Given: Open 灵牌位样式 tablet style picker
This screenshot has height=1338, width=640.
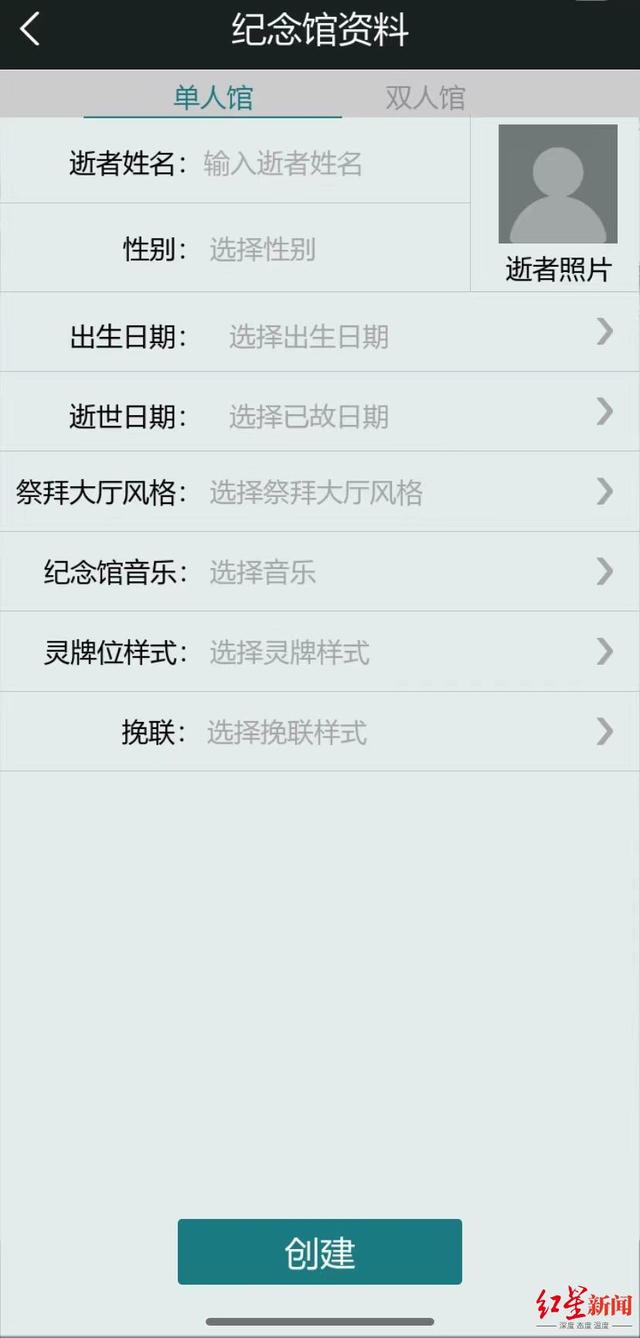Looking at the screenshot, I should pos(320,652).
